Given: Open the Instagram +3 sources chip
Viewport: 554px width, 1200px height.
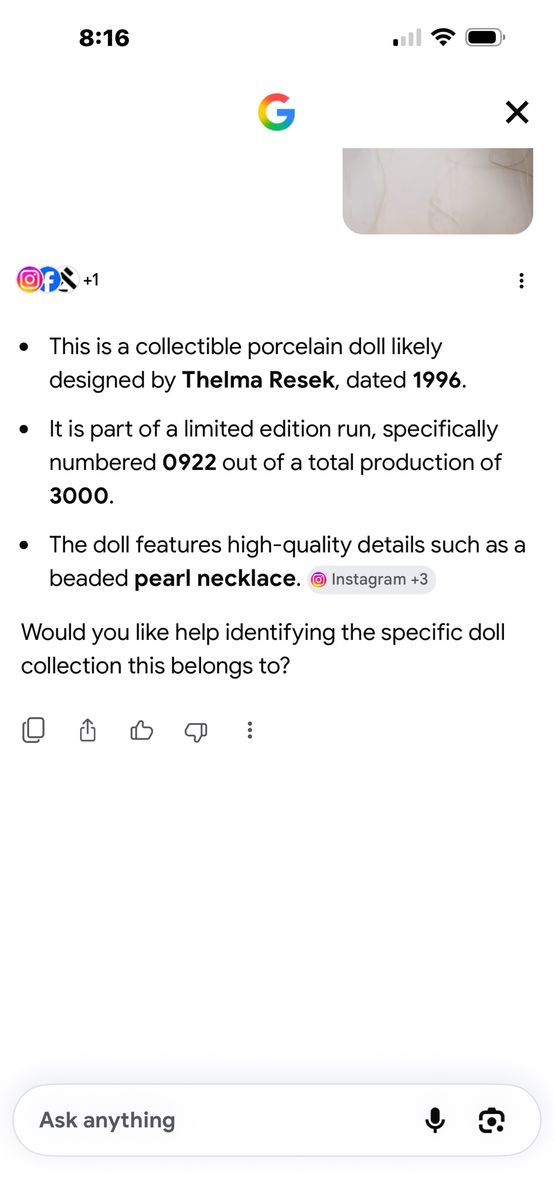Looking at the screenshot, I should (x=372, y=579).
